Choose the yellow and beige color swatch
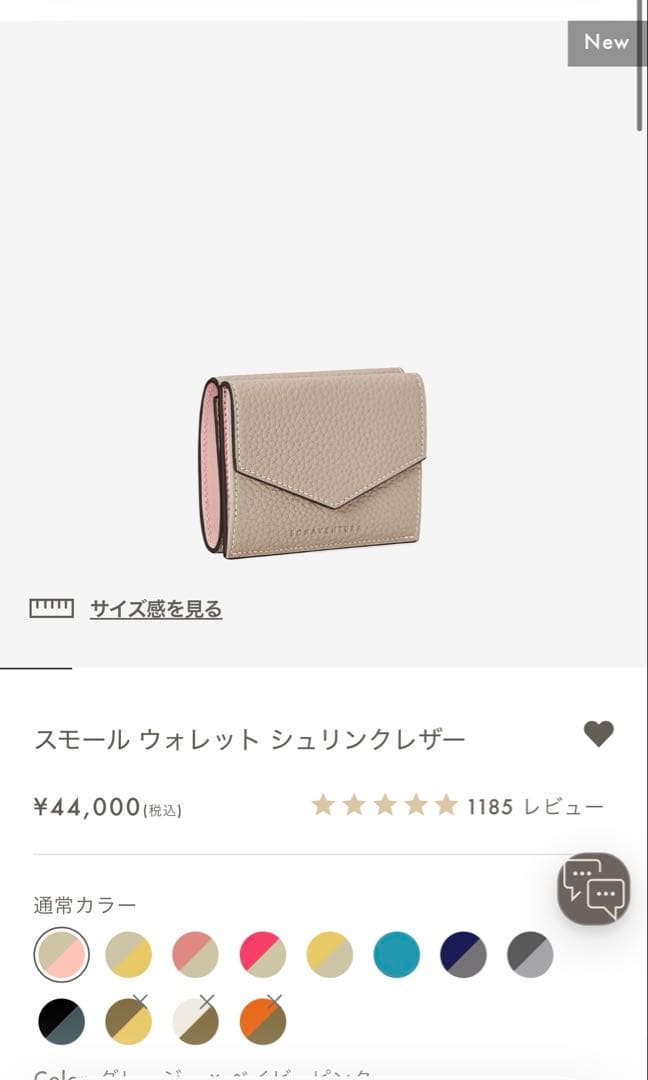 [x=329, y=954]
